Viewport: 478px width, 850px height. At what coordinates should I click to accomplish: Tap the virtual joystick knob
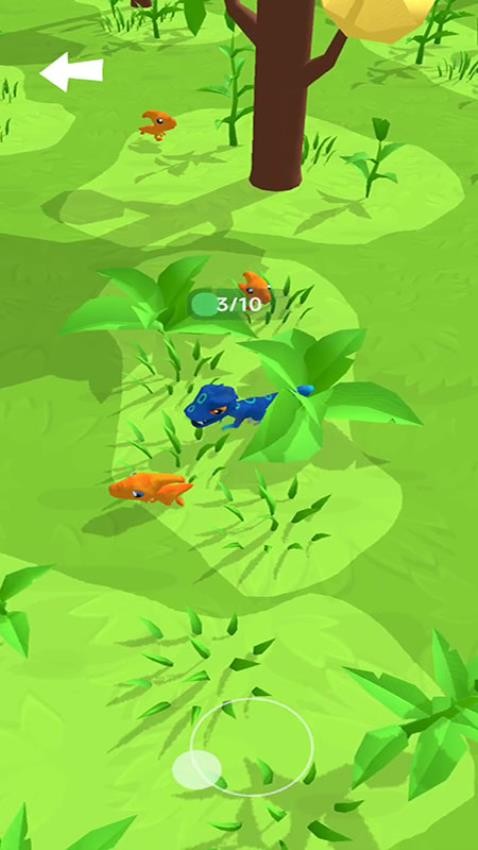[x=197, y=769]
